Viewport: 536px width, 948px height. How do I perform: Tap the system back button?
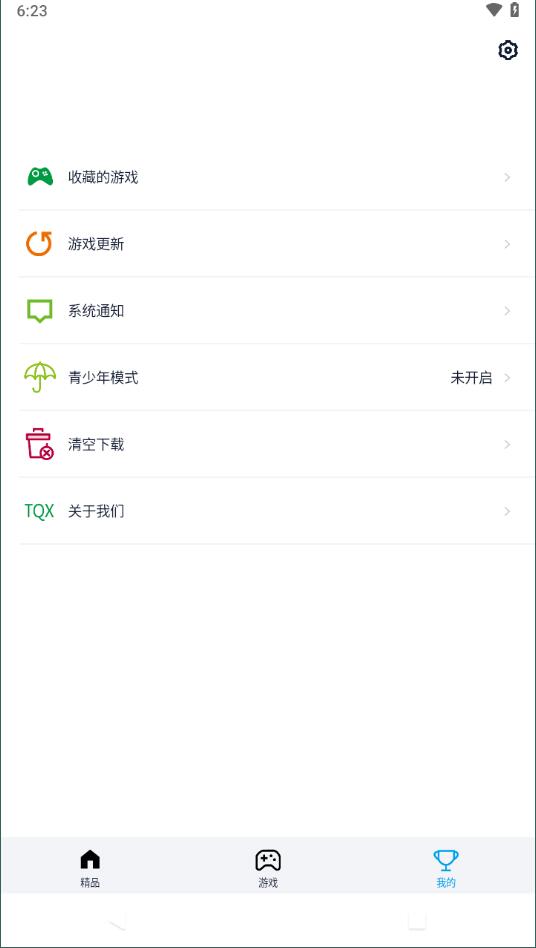[x=118, y=921]
